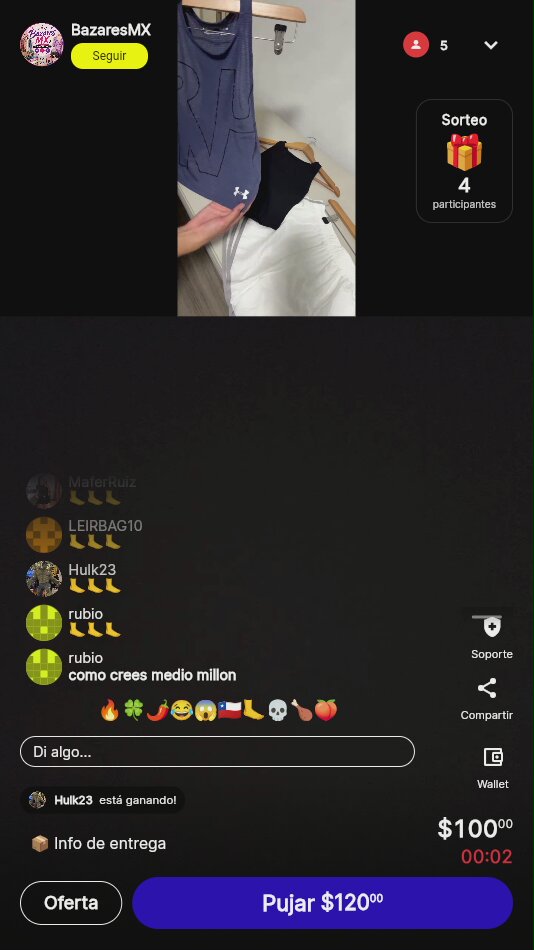This screenshot has width=534, height=950.
Task: Send the four-leaf clover emoji
Action: [133, 709]
